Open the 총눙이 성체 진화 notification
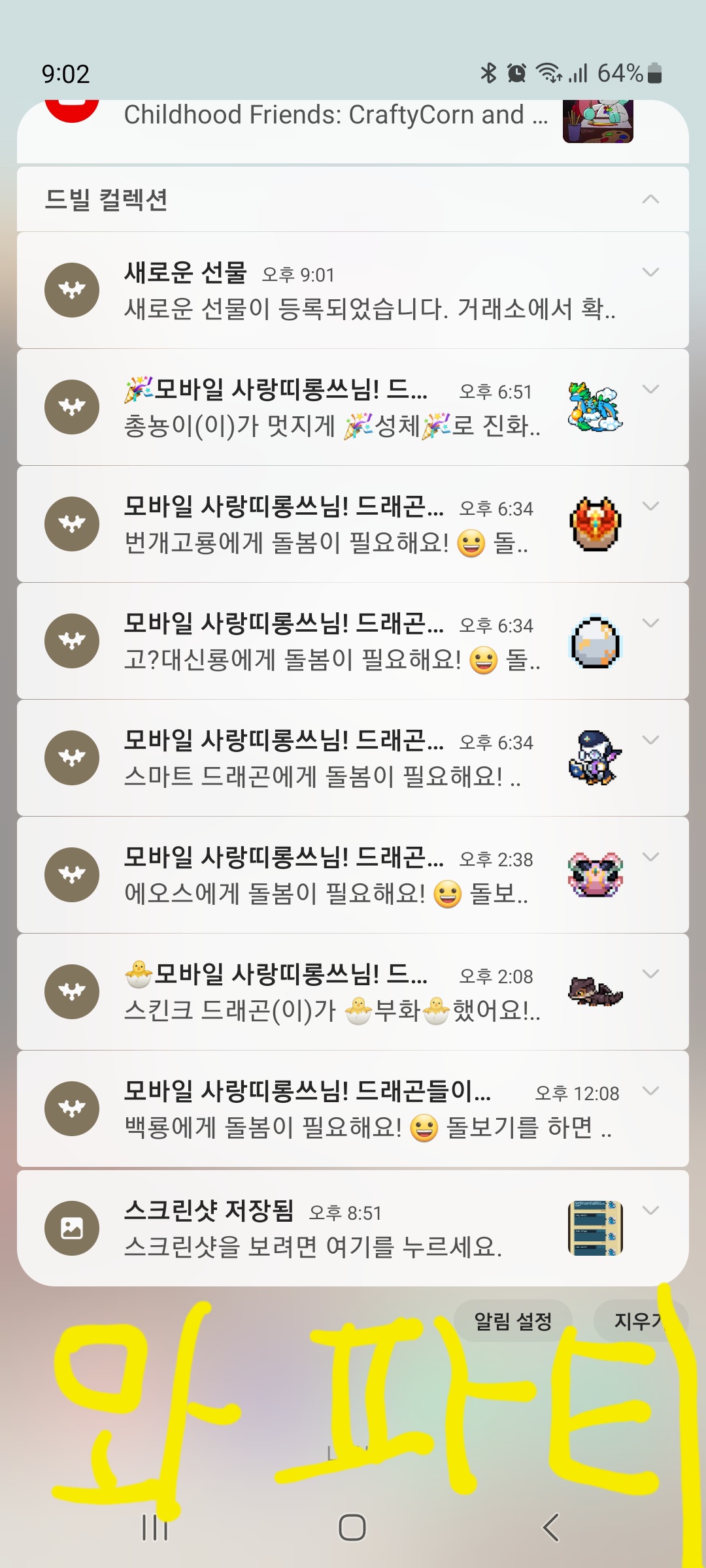 click(333, 408)
